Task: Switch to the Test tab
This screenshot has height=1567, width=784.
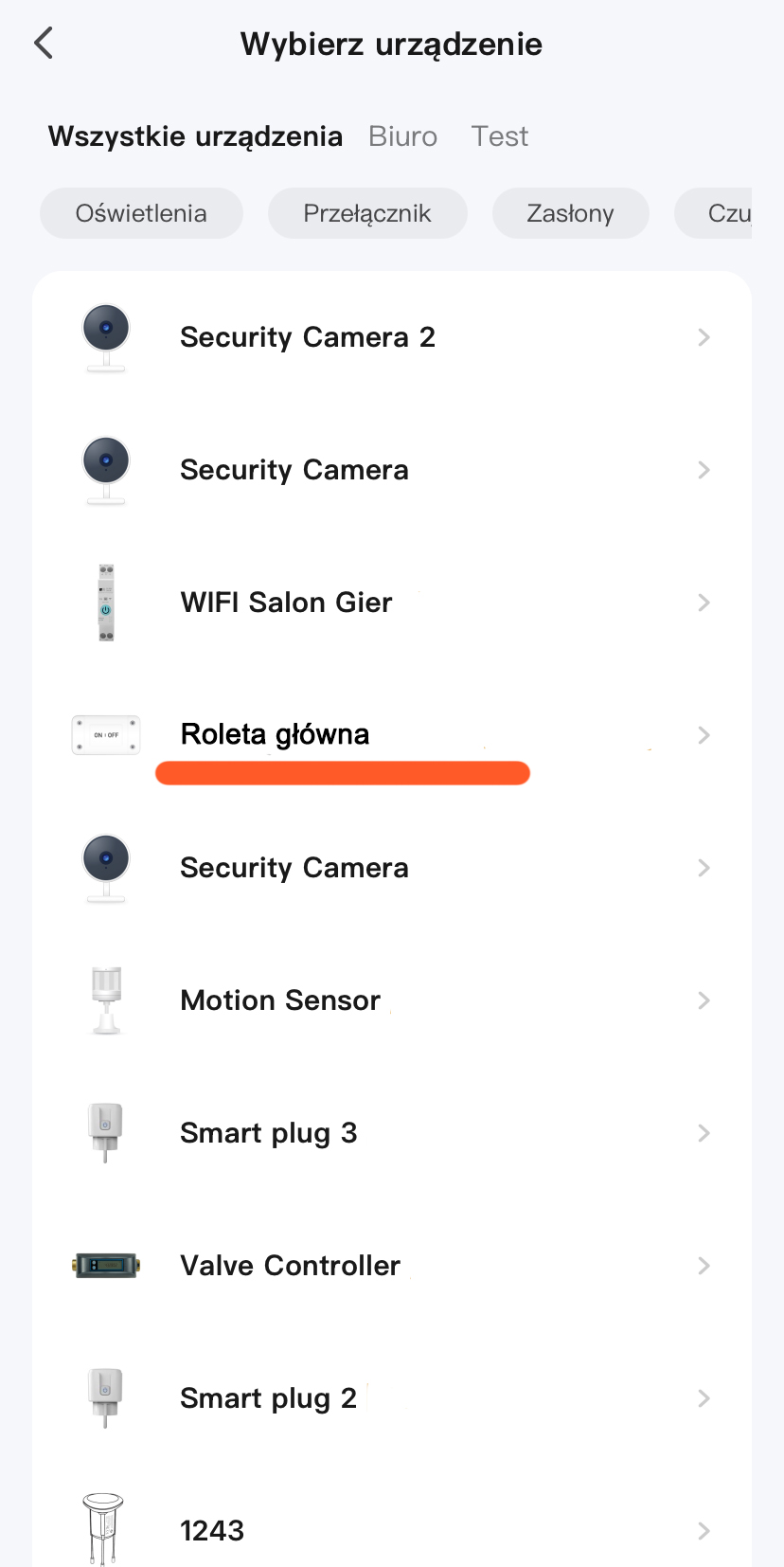Action: 499,136
